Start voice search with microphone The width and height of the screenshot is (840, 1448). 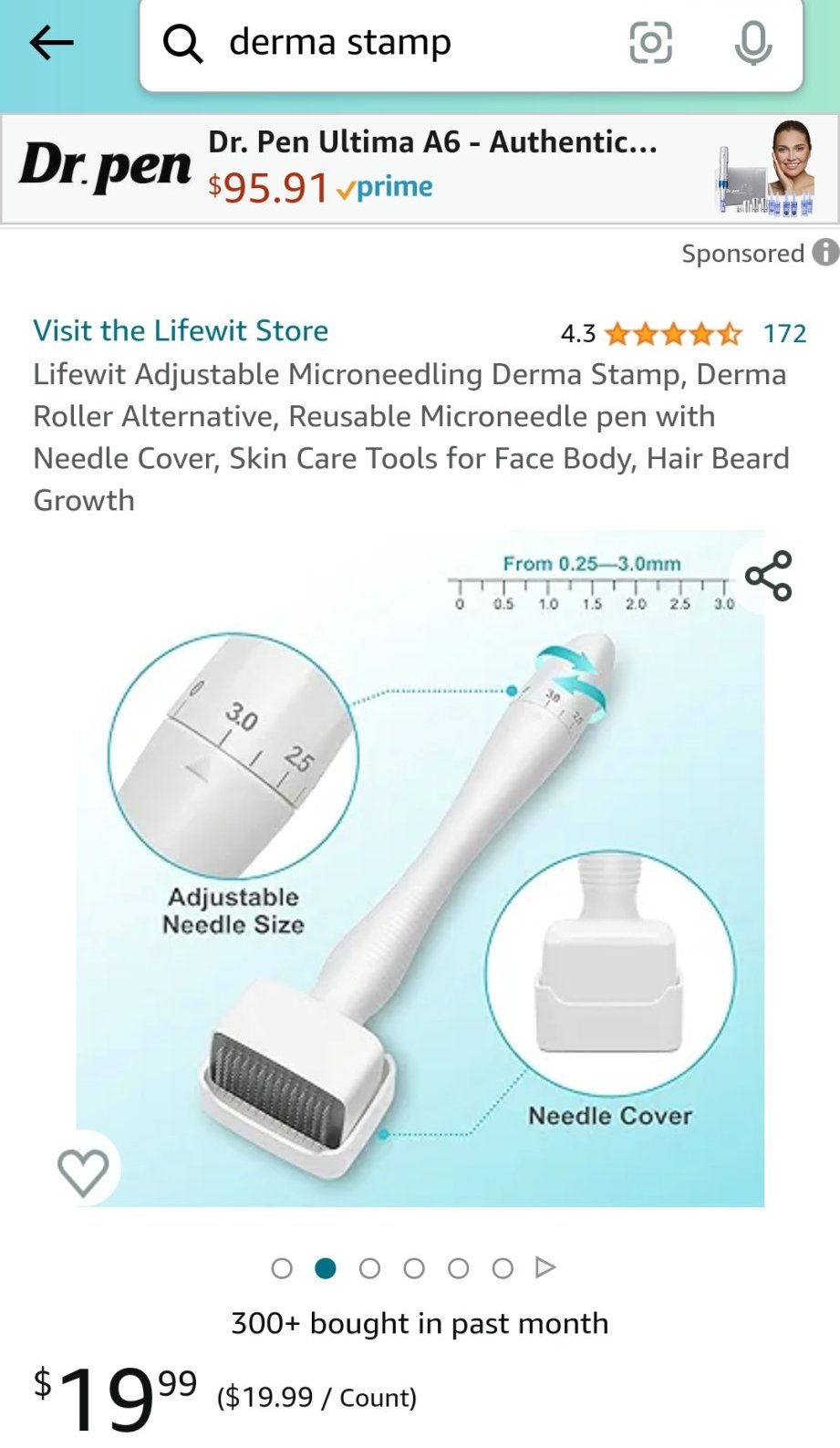(752, 43)
